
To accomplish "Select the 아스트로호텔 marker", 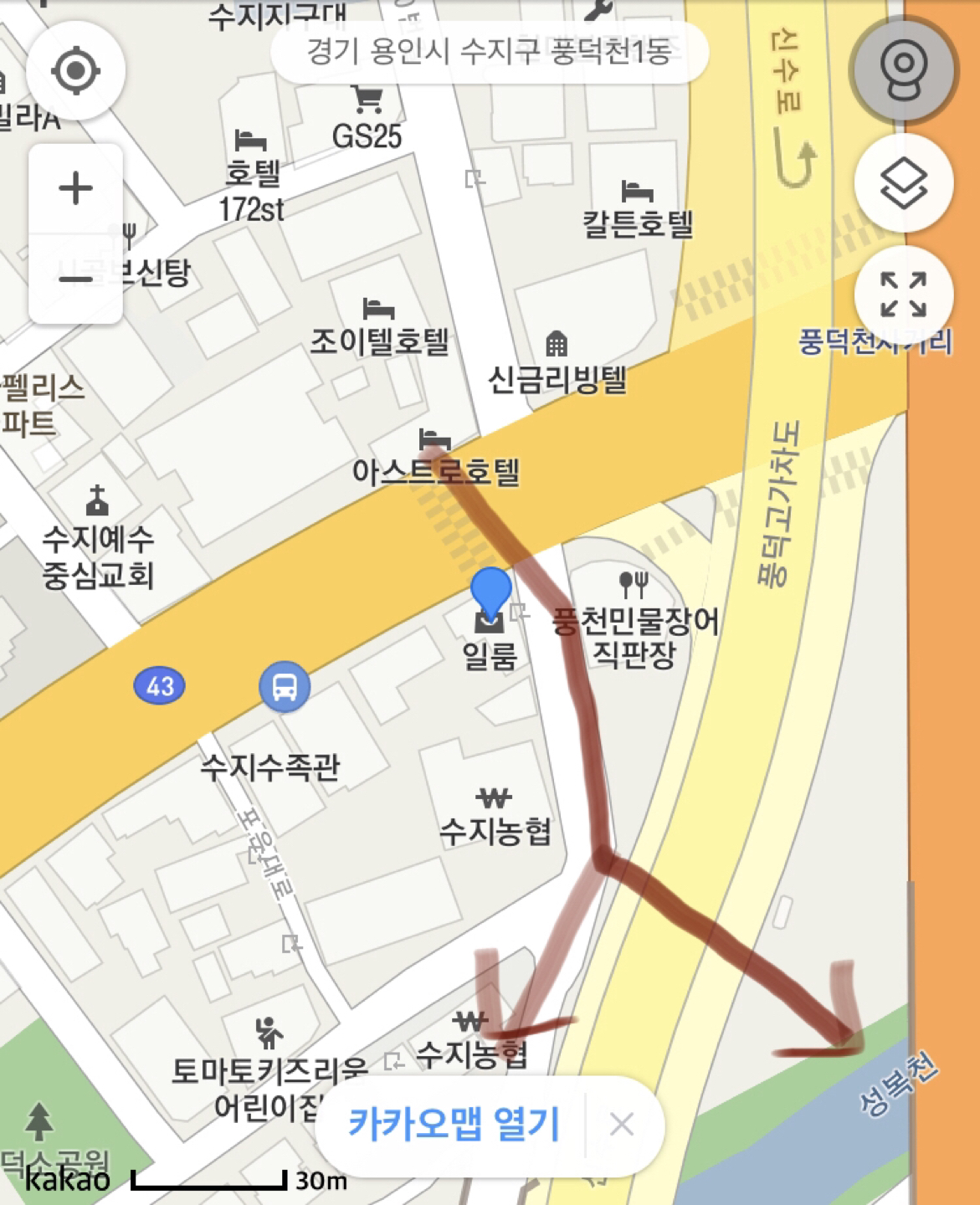I will [x=434, y=438].
